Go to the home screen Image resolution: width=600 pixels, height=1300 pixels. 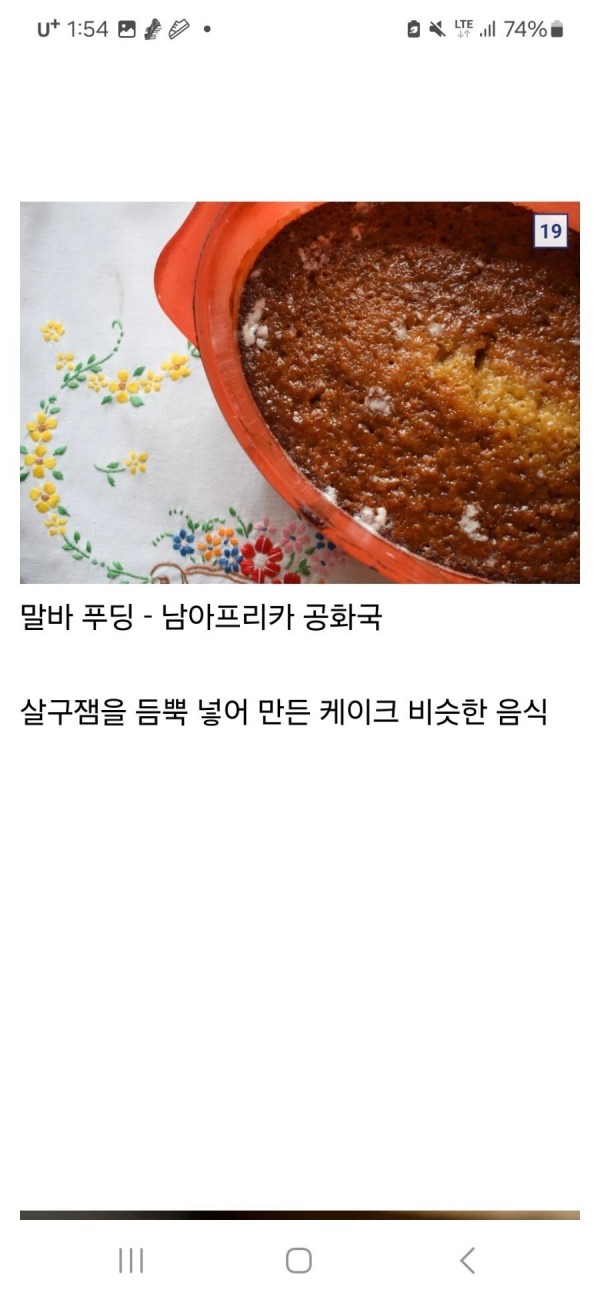[x=299, y=1260]
